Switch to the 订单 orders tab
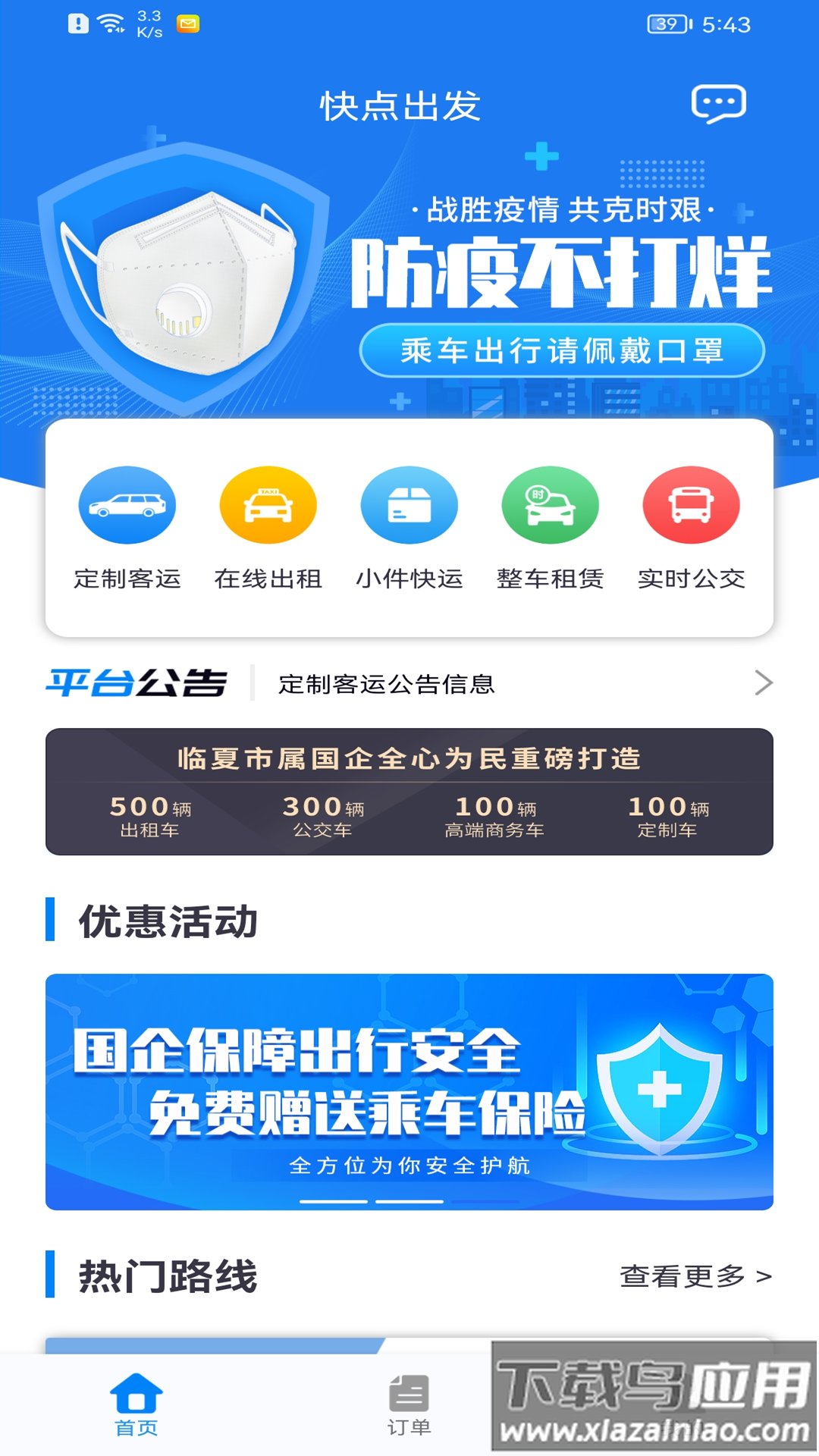819x1456 pixels. [409, 1404]
